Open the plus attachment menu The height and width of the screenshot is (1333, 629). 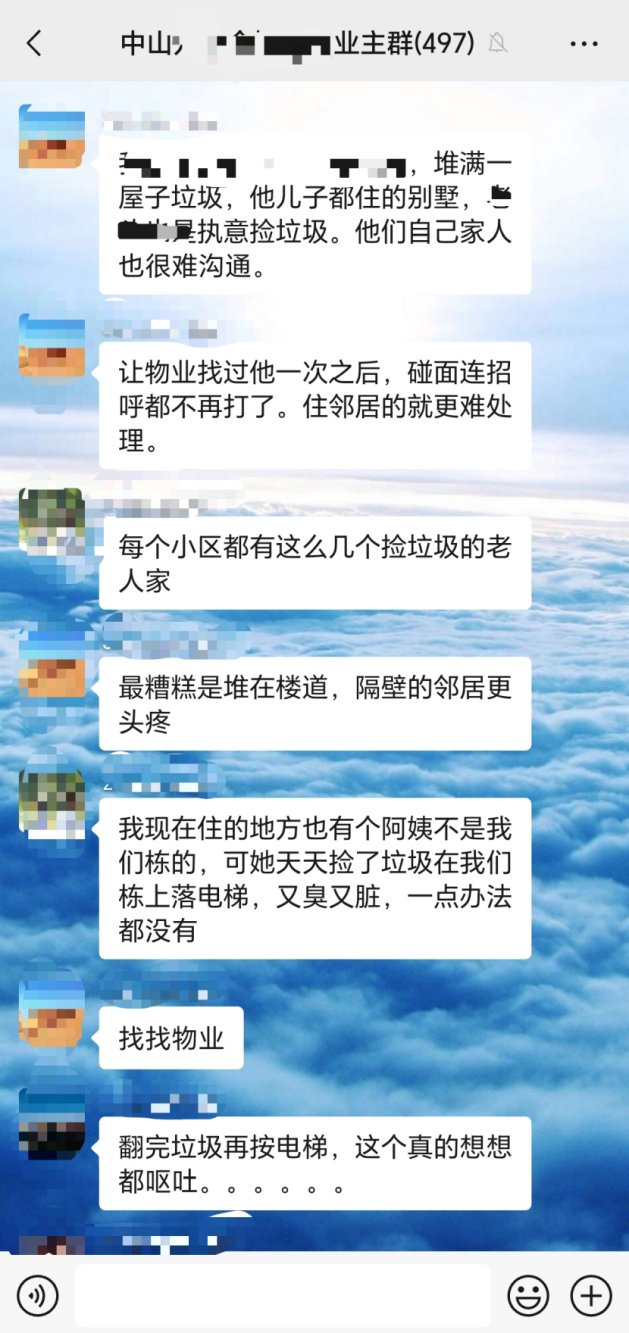click(591, 1296)
